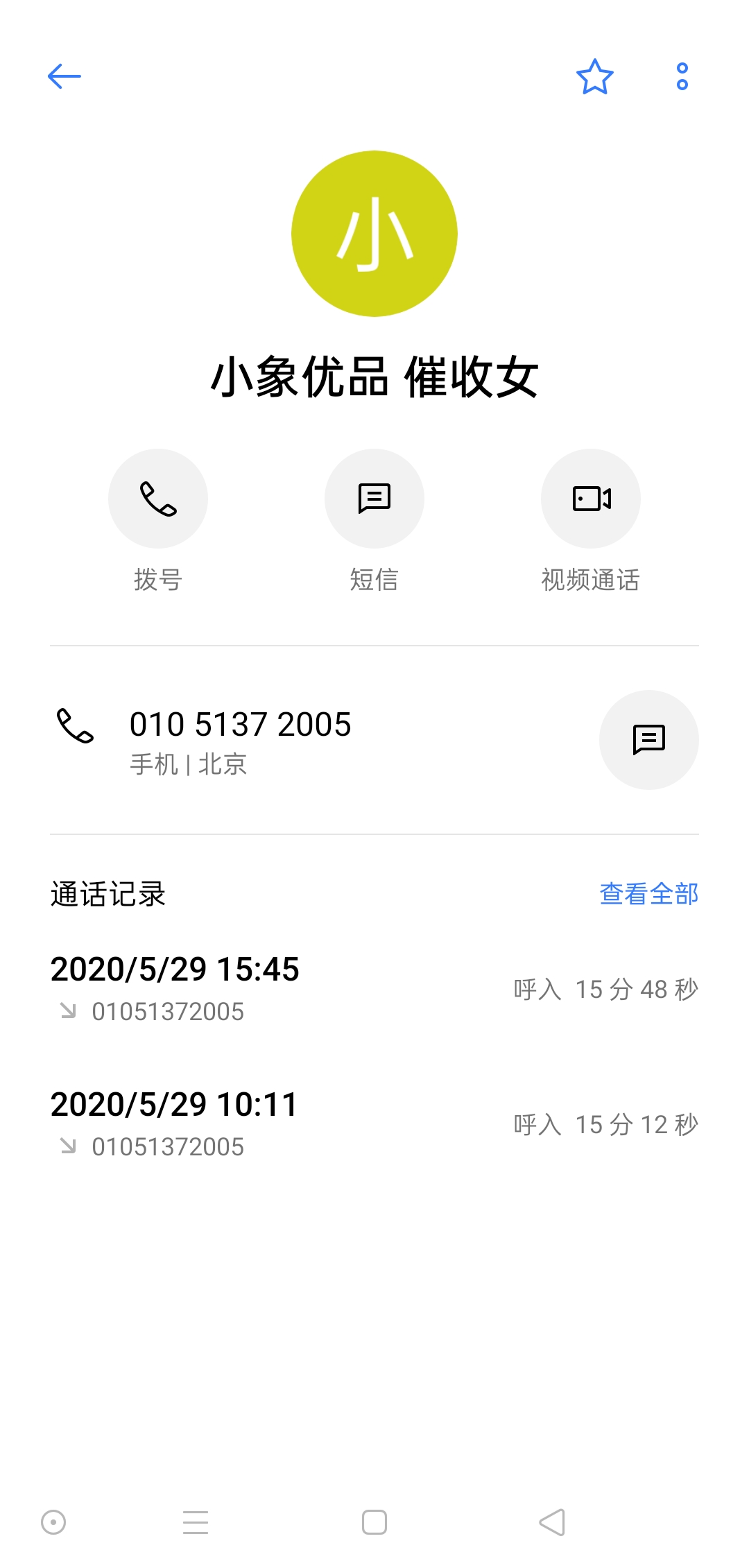Image resolution: width=749 pixels, height=1568 pixels.
Task: Add this contact to favorites with the star
Action: (x=595, y=76)
